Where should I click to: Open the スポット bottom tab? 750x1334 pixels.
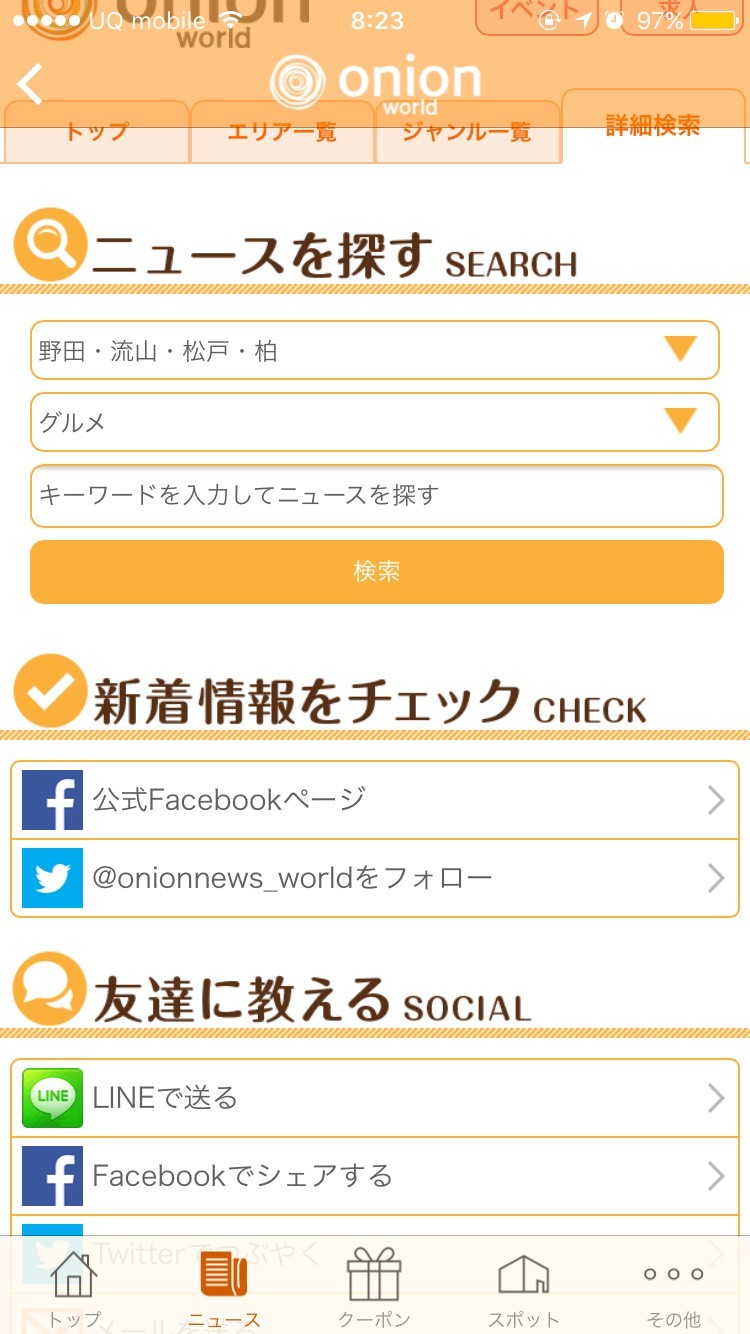pyautogui.click(x=523, y=1288)
